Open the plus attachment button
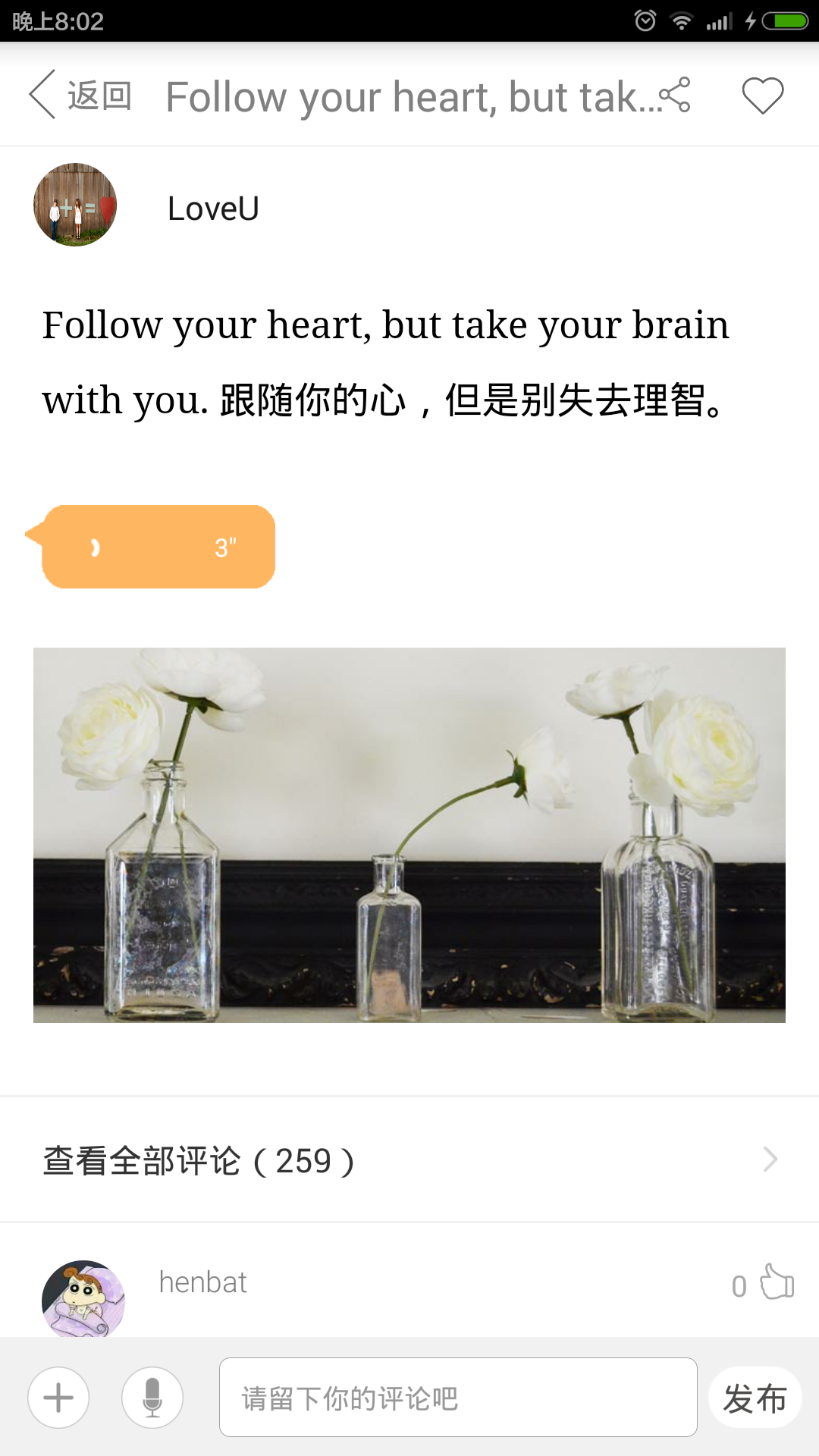This screenshot has height=1456, width=819. point(58,1398)
